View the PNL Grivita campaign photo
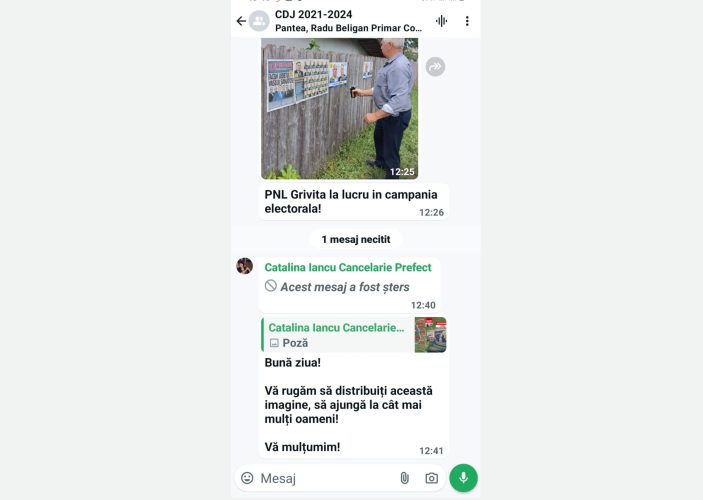703x500 pixels. 340,108
